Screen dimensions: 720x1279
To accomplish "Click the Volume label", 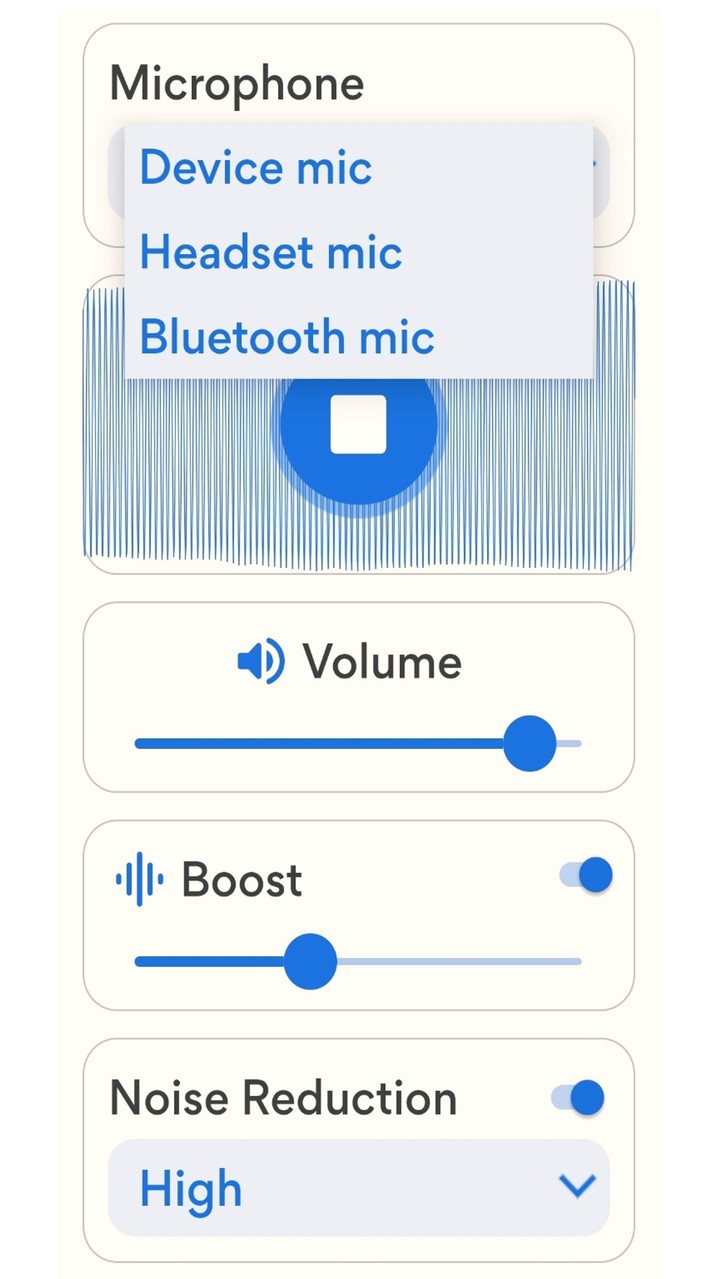I will tap(384, 660).
